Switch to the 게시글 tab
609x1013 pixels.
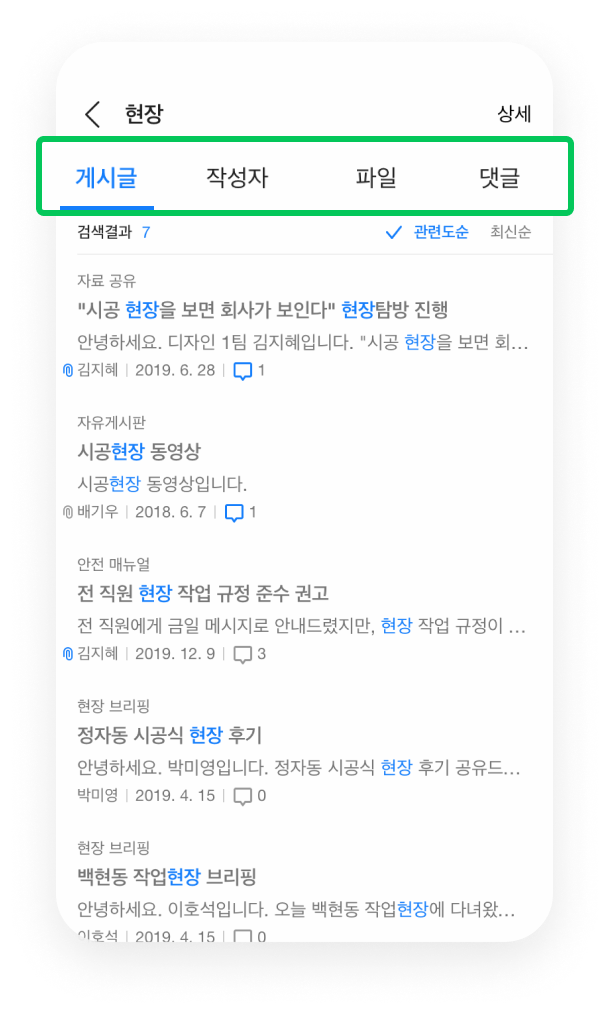pyautogui.click(x=106, y=178)
